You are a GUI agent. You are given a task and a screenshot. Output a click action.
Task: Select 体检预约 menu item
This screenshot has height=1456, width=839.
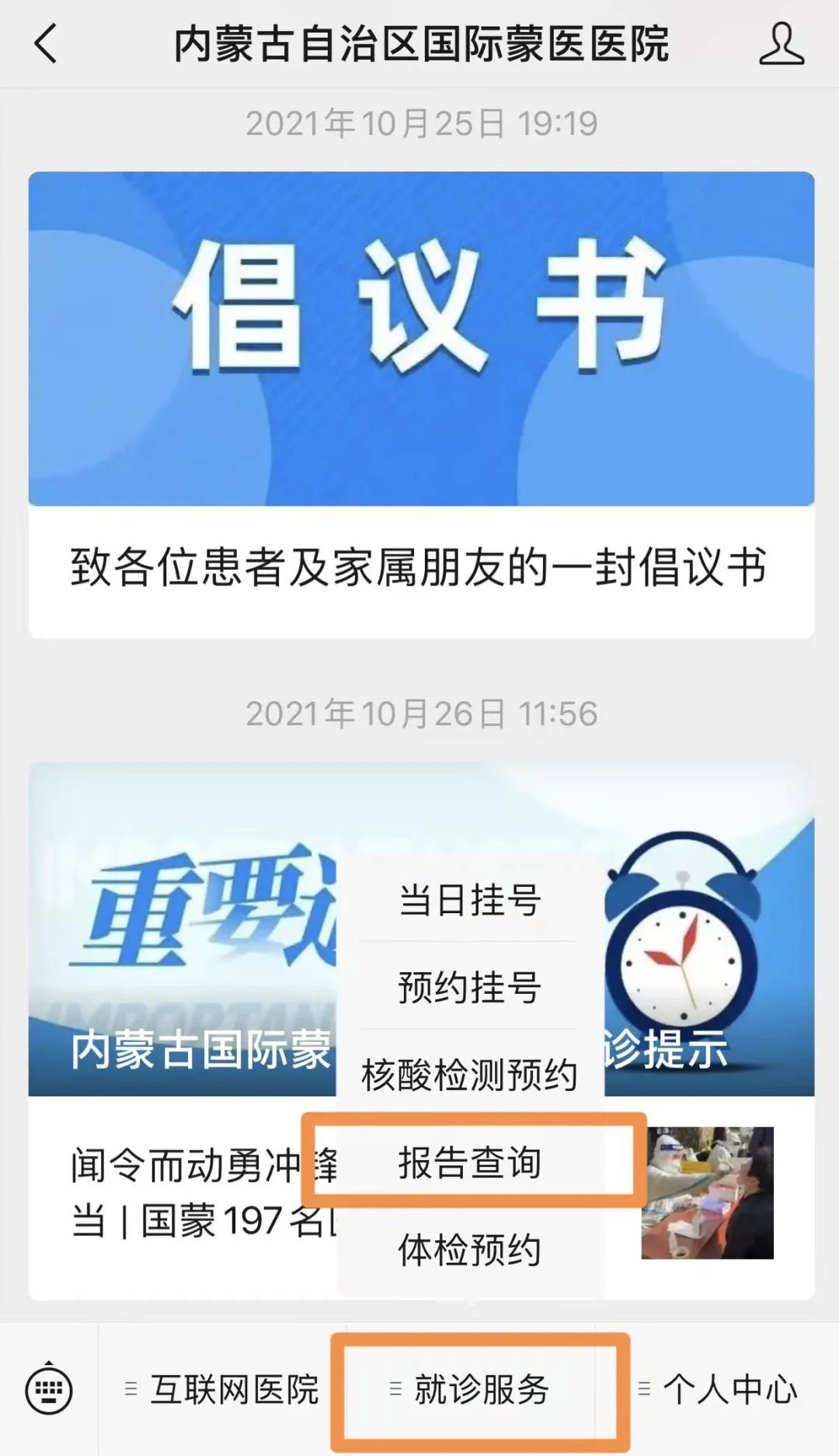pos(469,1250)
